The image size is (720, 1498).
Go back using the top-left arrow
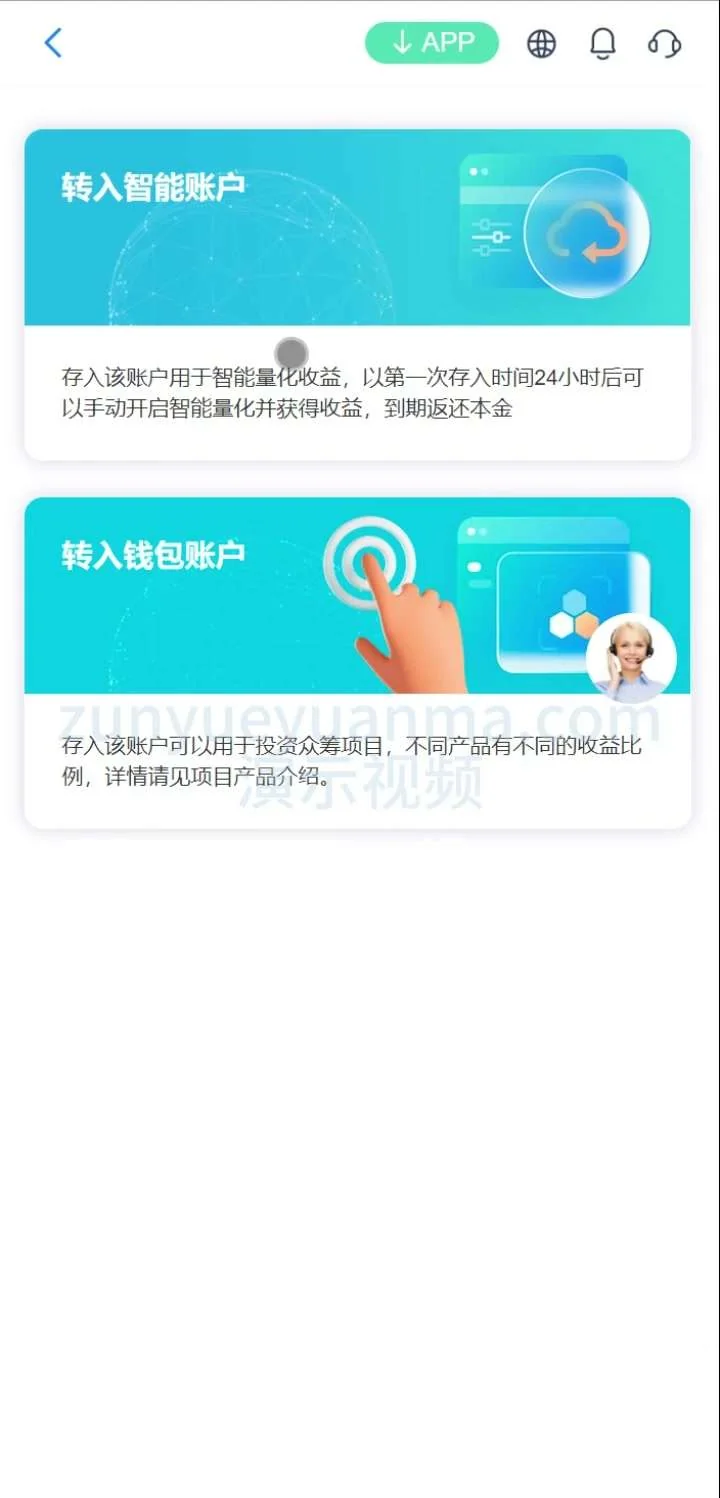pos(53,43)
